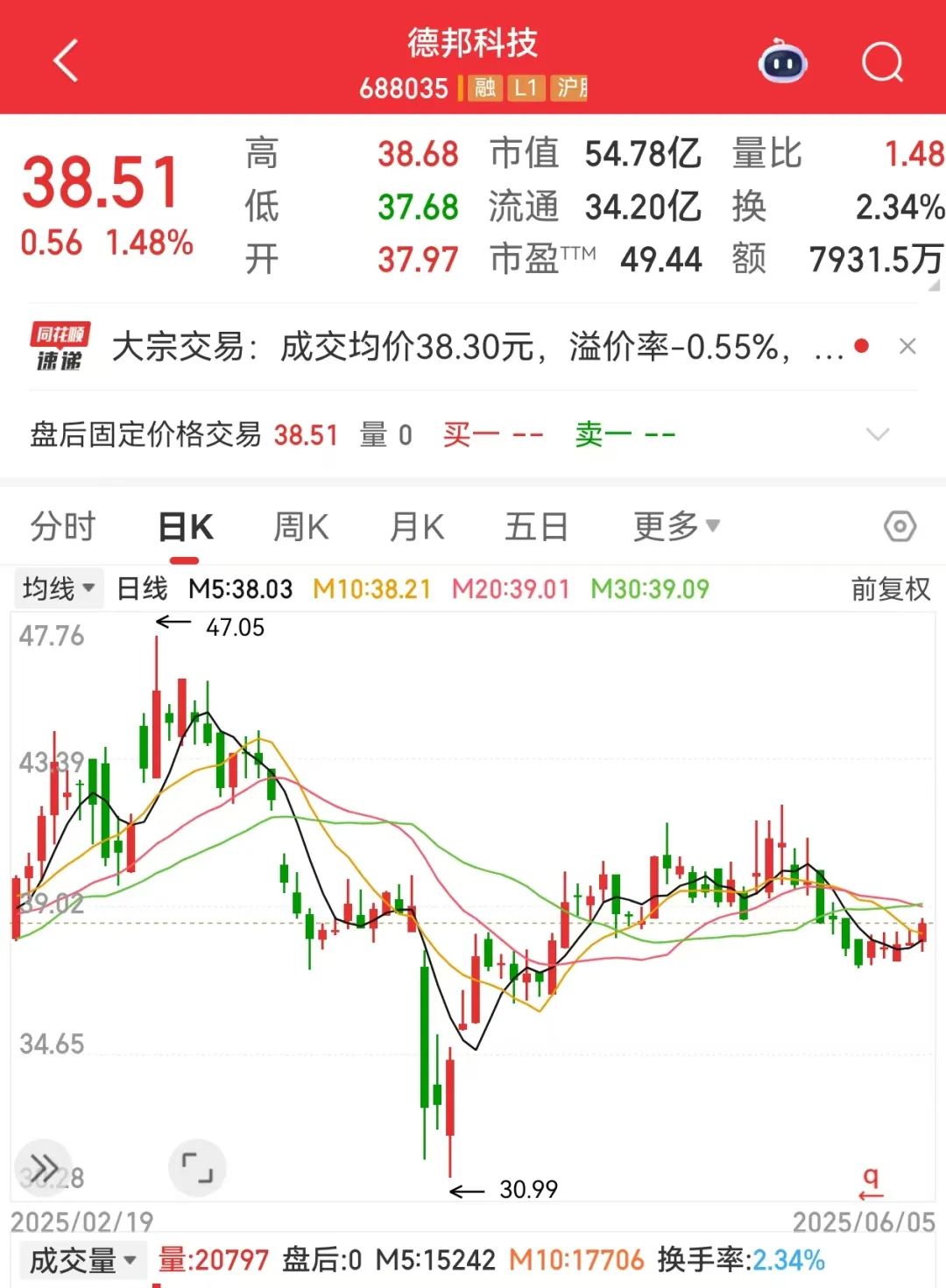Tap the double-arrow expand button on chart
The width and height of the screenshot is (946, 1288).
pyautogui.click(x=44, y=1167)
